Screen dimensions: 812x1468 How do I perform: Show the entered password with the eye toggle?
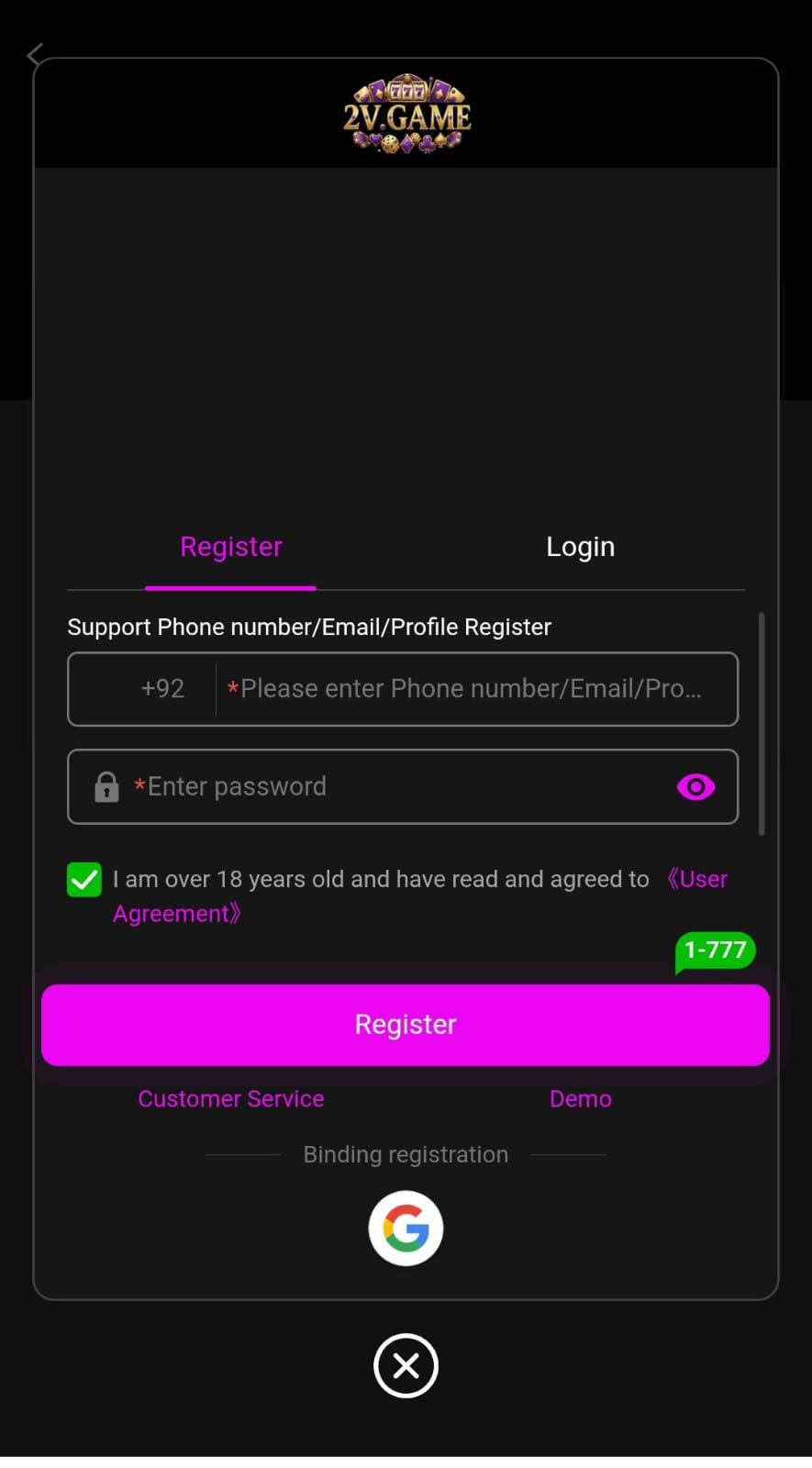[695, 786]
